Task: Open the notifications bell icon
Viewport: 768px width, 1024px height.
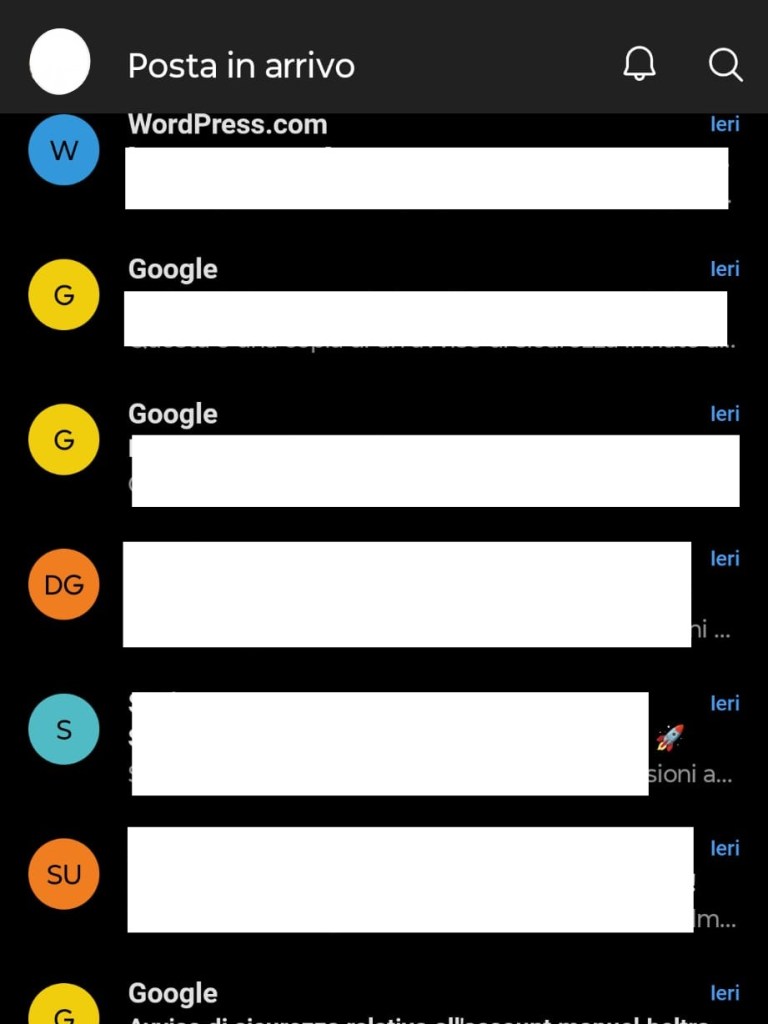Action: click(639, 64)
